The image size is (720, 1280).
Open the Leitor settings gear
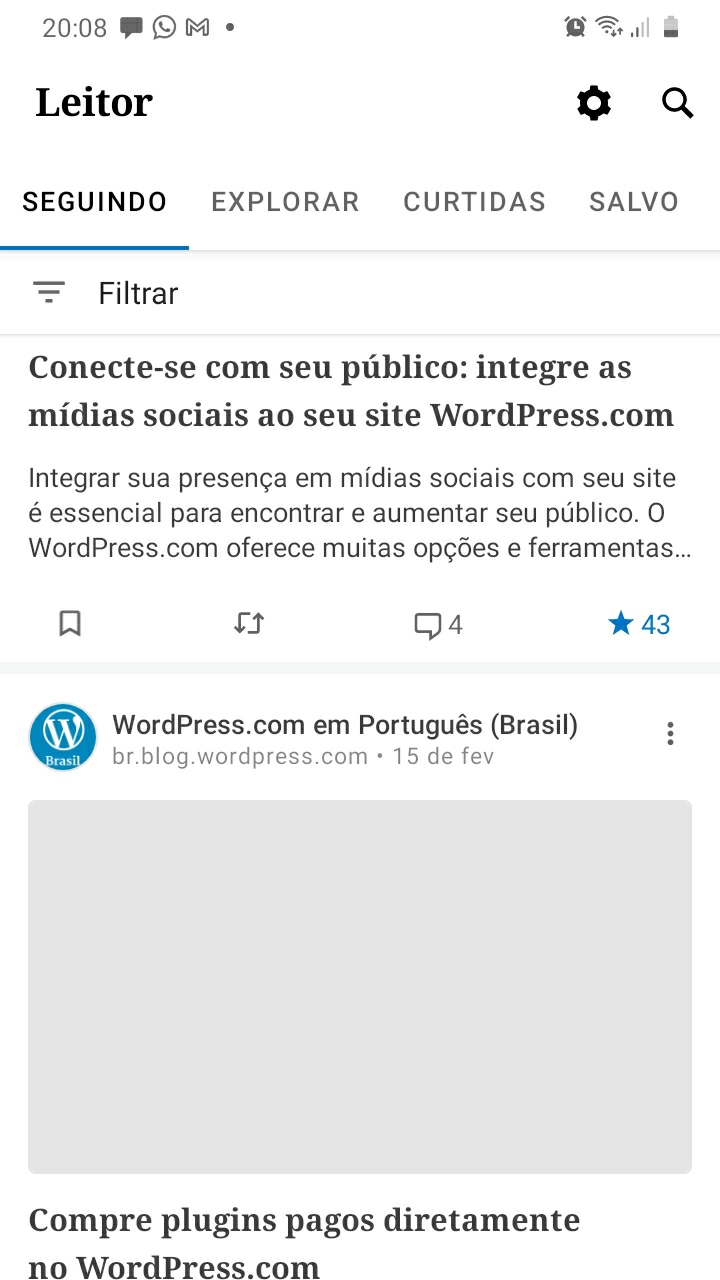(594, 103)
